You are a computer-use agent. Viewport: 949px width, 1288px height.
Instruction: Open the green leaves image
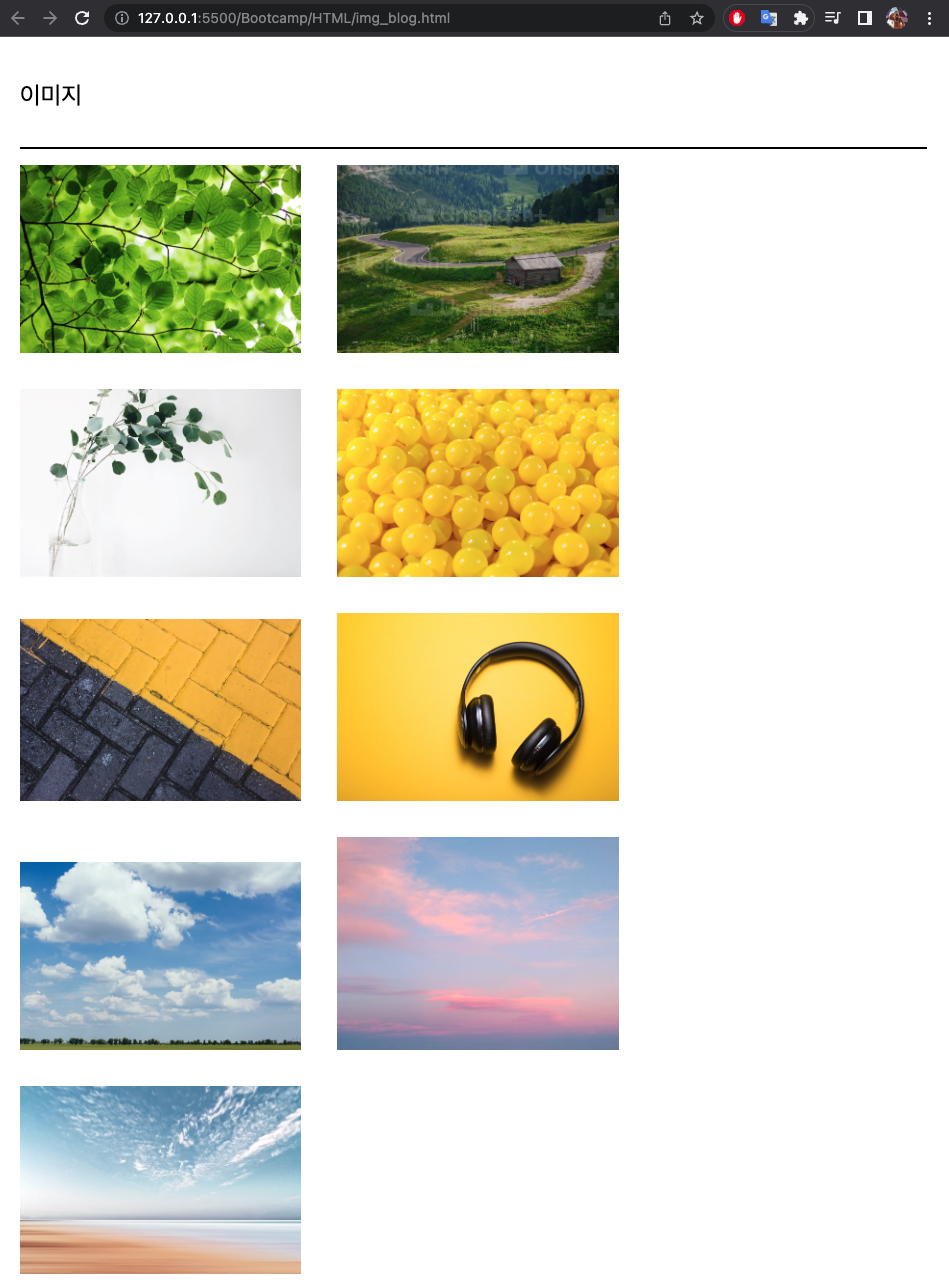[160, 259]
